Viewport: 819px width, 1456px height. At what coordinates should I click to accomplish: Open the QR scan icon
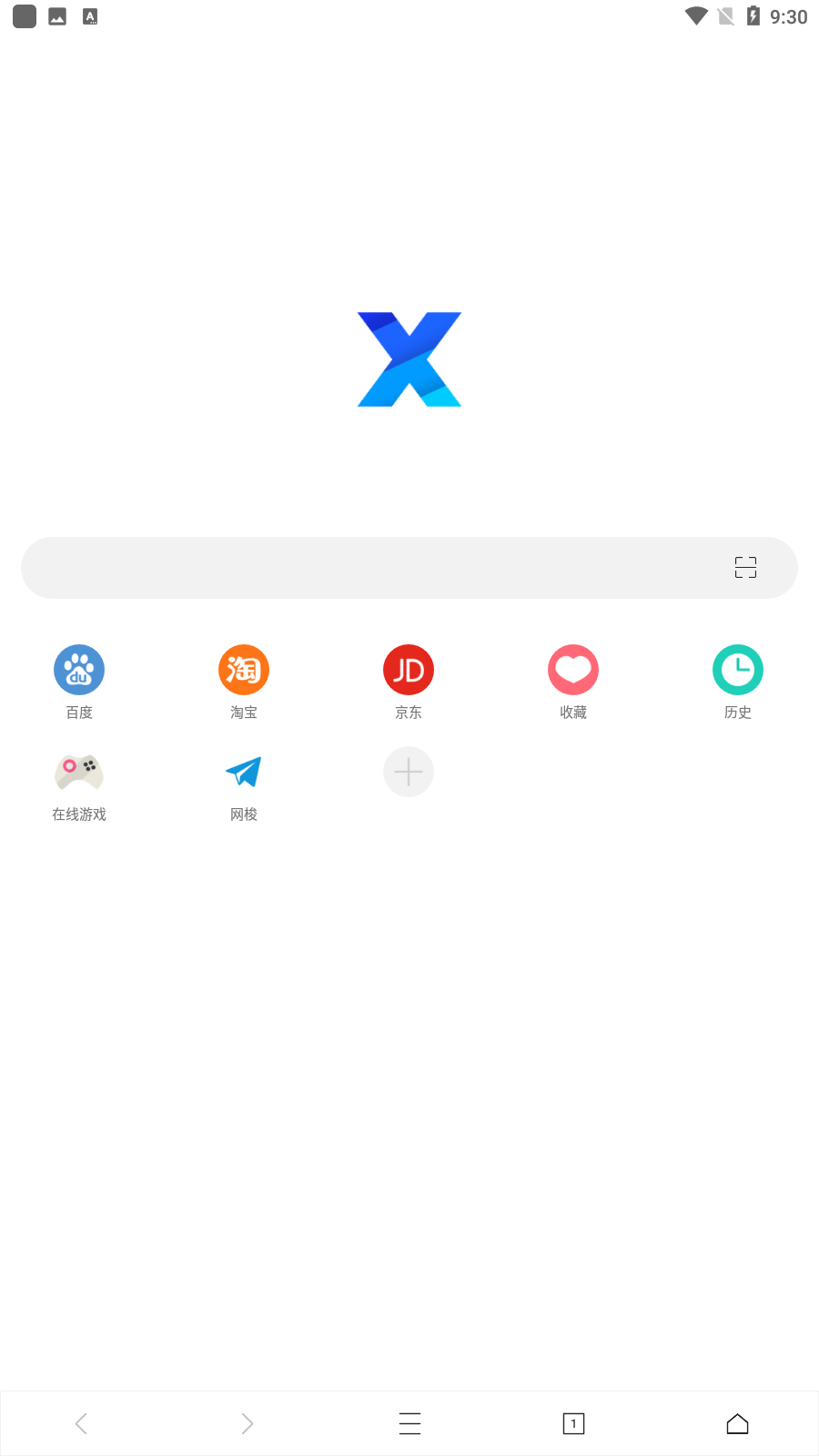[745, 568]
